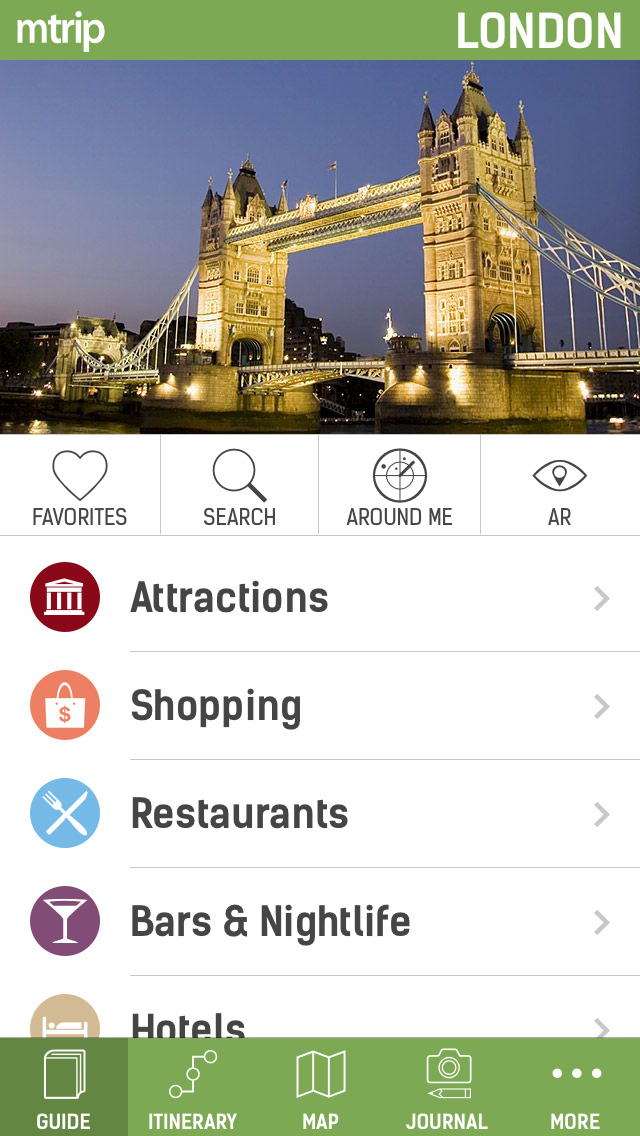View the Restaurants list
640x1136 pixels.
coord(320,814)
